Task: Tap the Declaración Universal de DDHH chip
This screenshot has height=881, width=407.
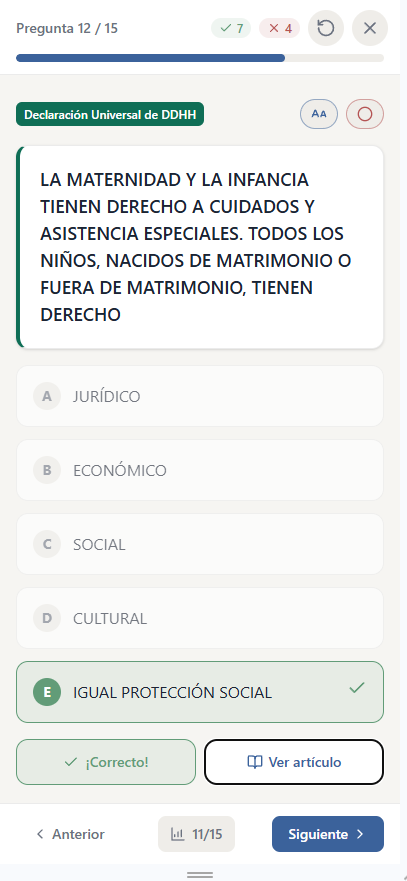Action: [x=110, y=115]
